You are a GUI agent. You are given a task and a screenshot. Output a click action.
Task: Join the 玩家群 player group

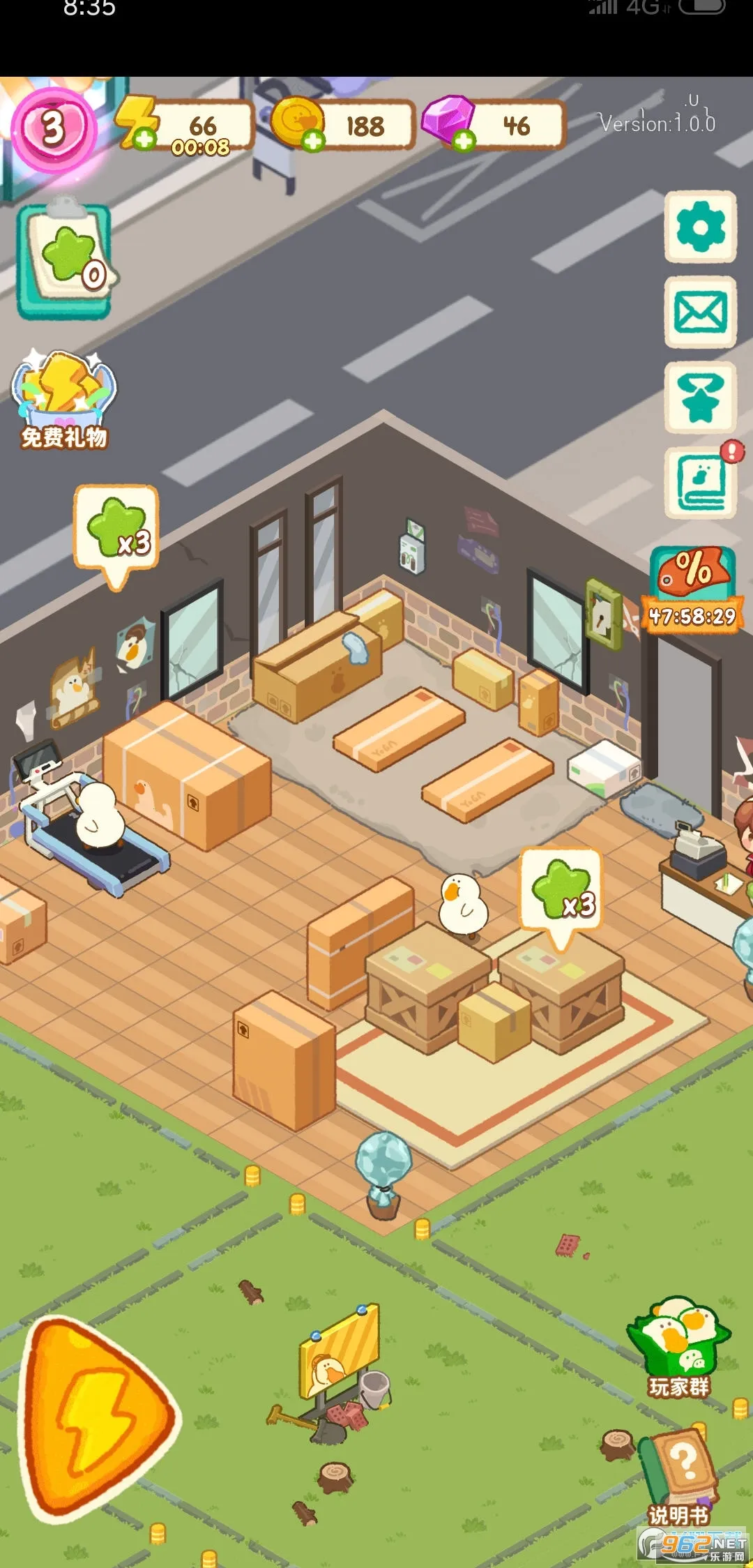pyautogui.click(x=679, y=1348)
